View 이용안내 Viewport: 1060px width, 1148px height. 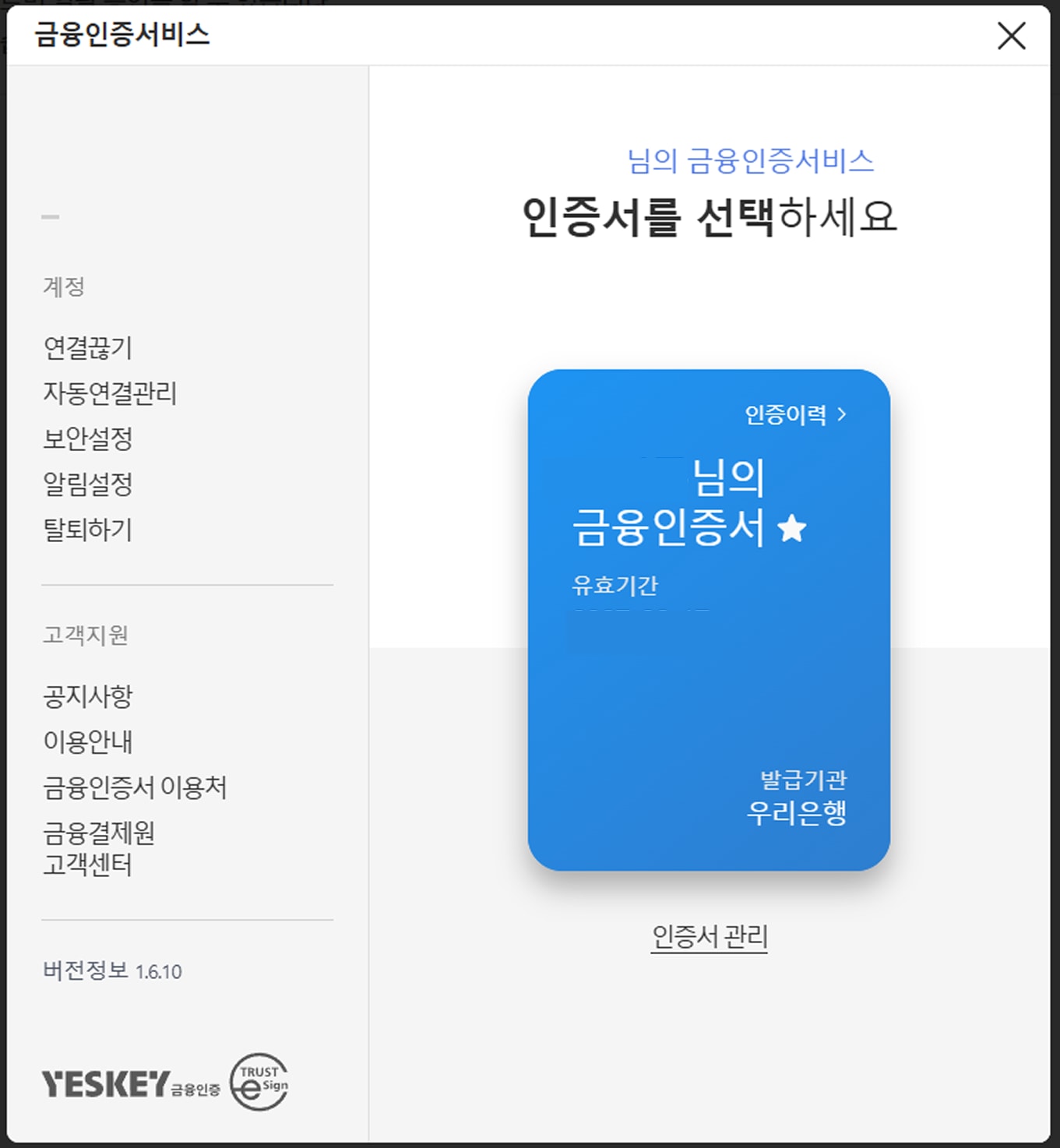pyautogui.click(x=87, y=741)
